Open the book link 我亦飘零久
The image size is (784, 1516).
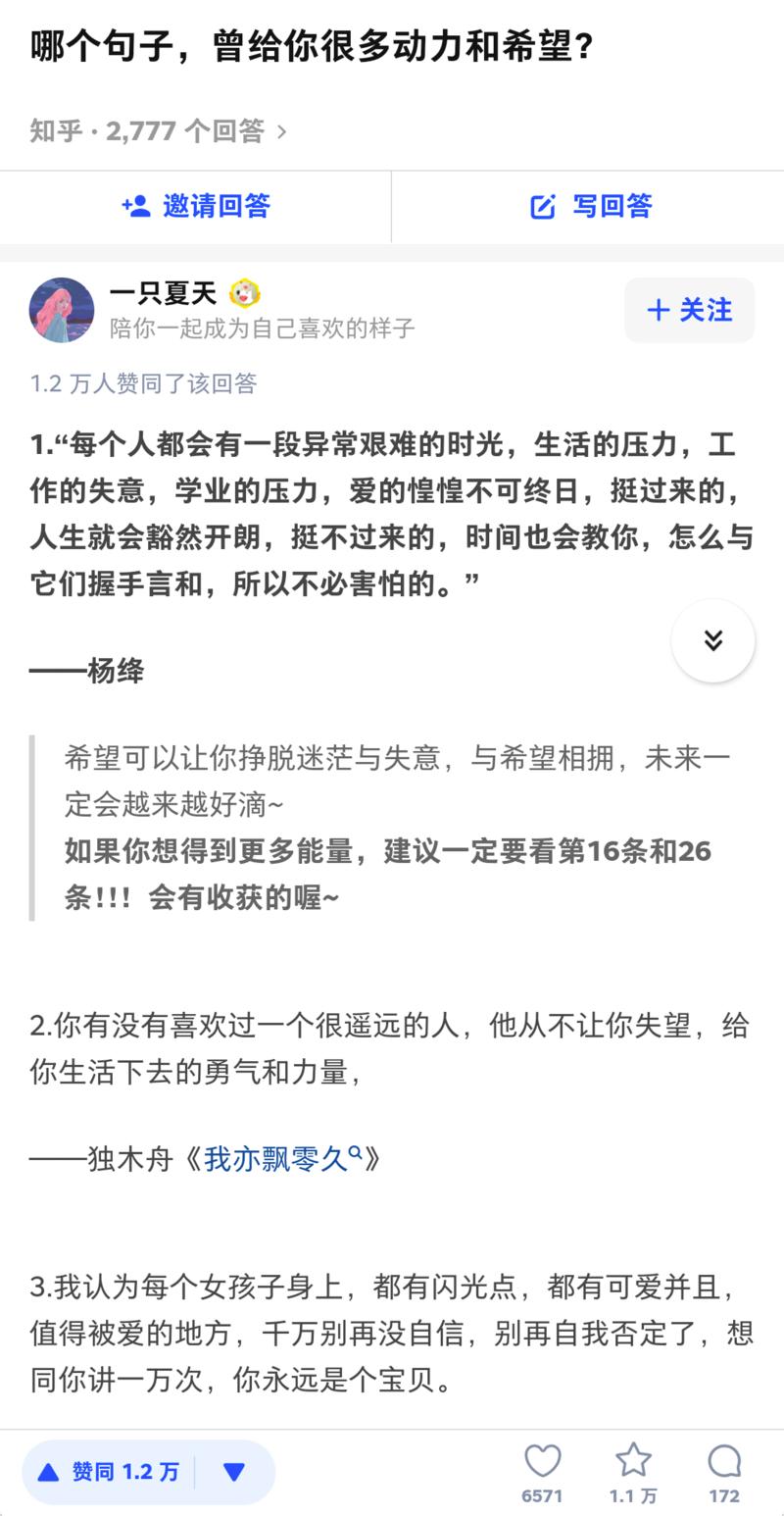279,1158
